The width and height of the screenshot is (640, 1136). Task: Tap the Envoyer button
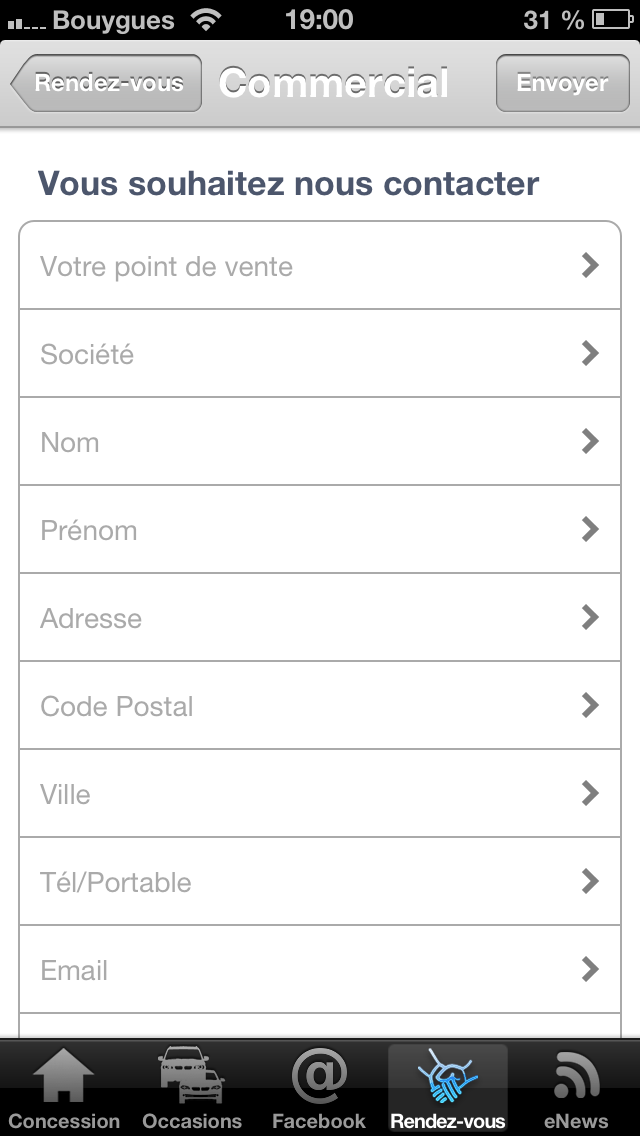[561, 83]
